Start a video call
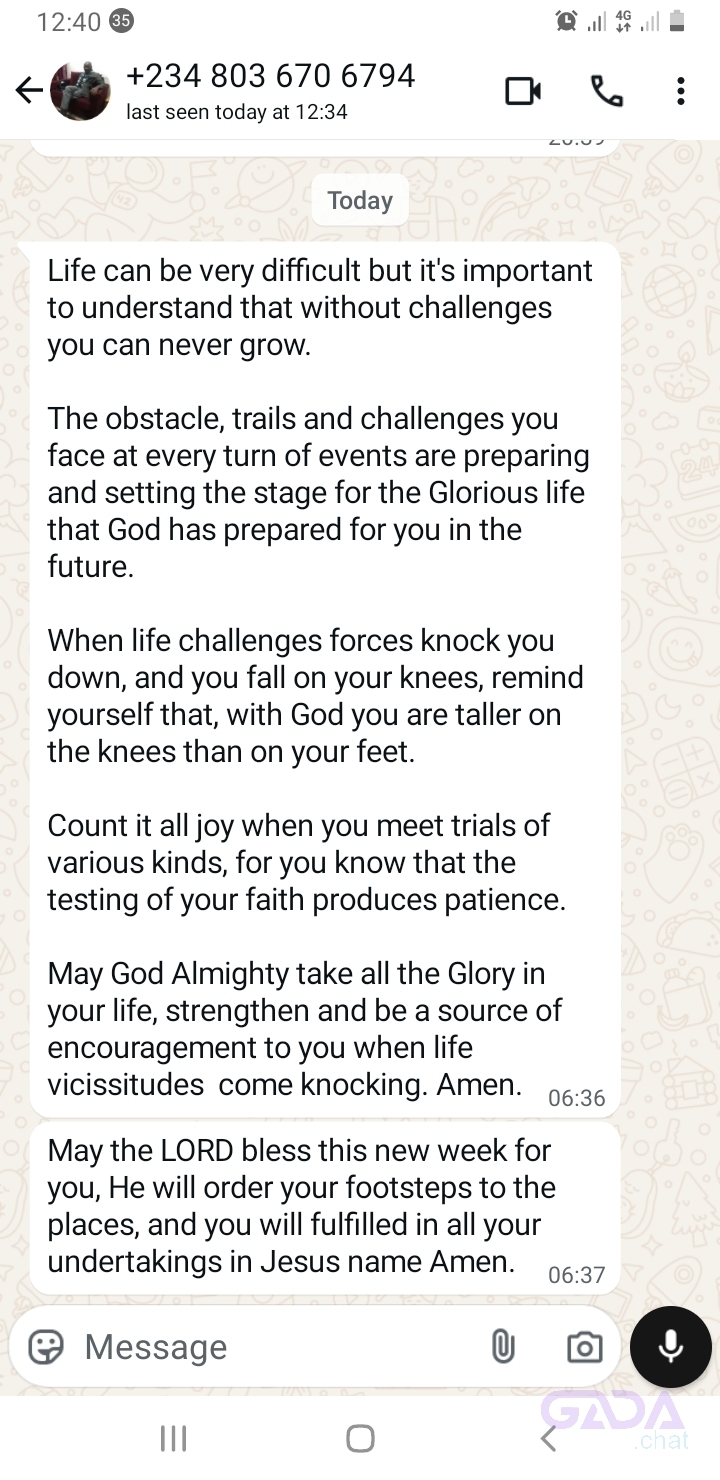This screenshot has height=1480, width=720. coord(523,92)
